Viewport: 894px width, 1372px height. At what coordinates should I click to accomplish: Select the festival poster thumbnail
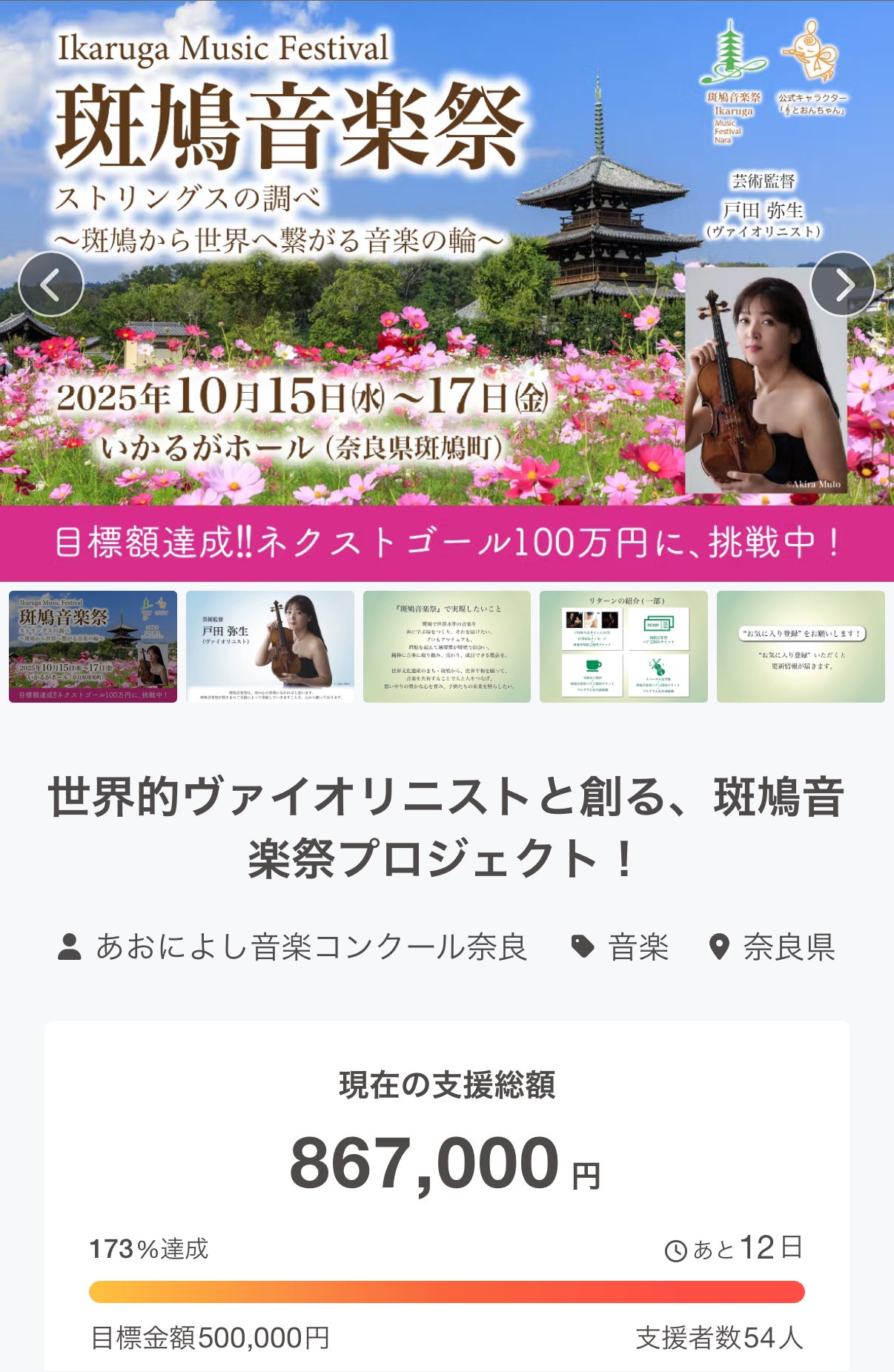pos(93,646)
